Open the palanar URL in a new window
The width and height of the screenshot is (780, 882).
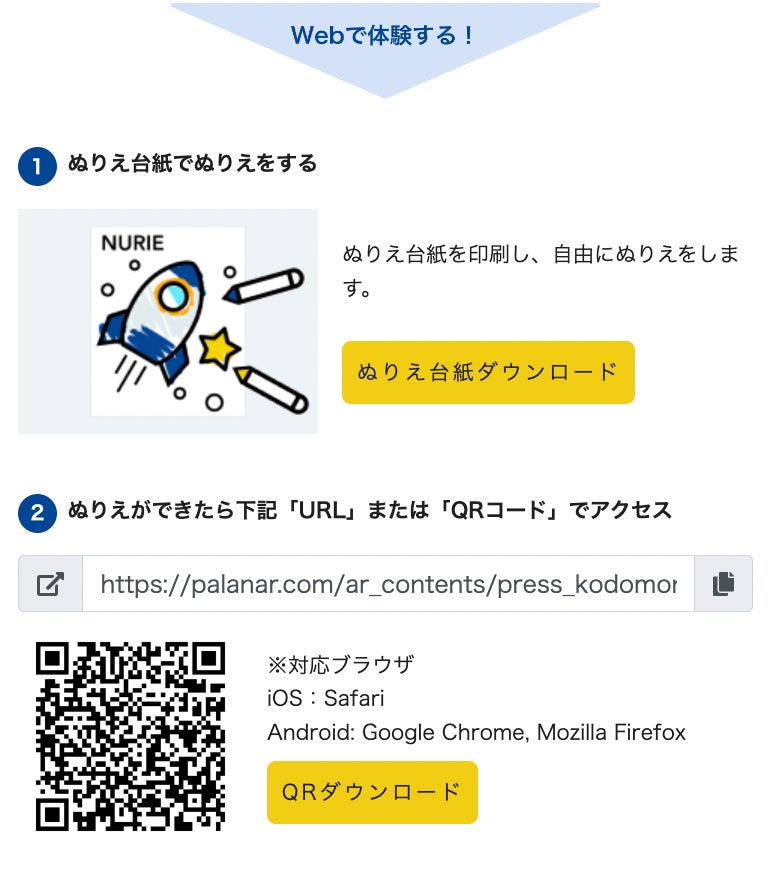(x=50, y=584)
